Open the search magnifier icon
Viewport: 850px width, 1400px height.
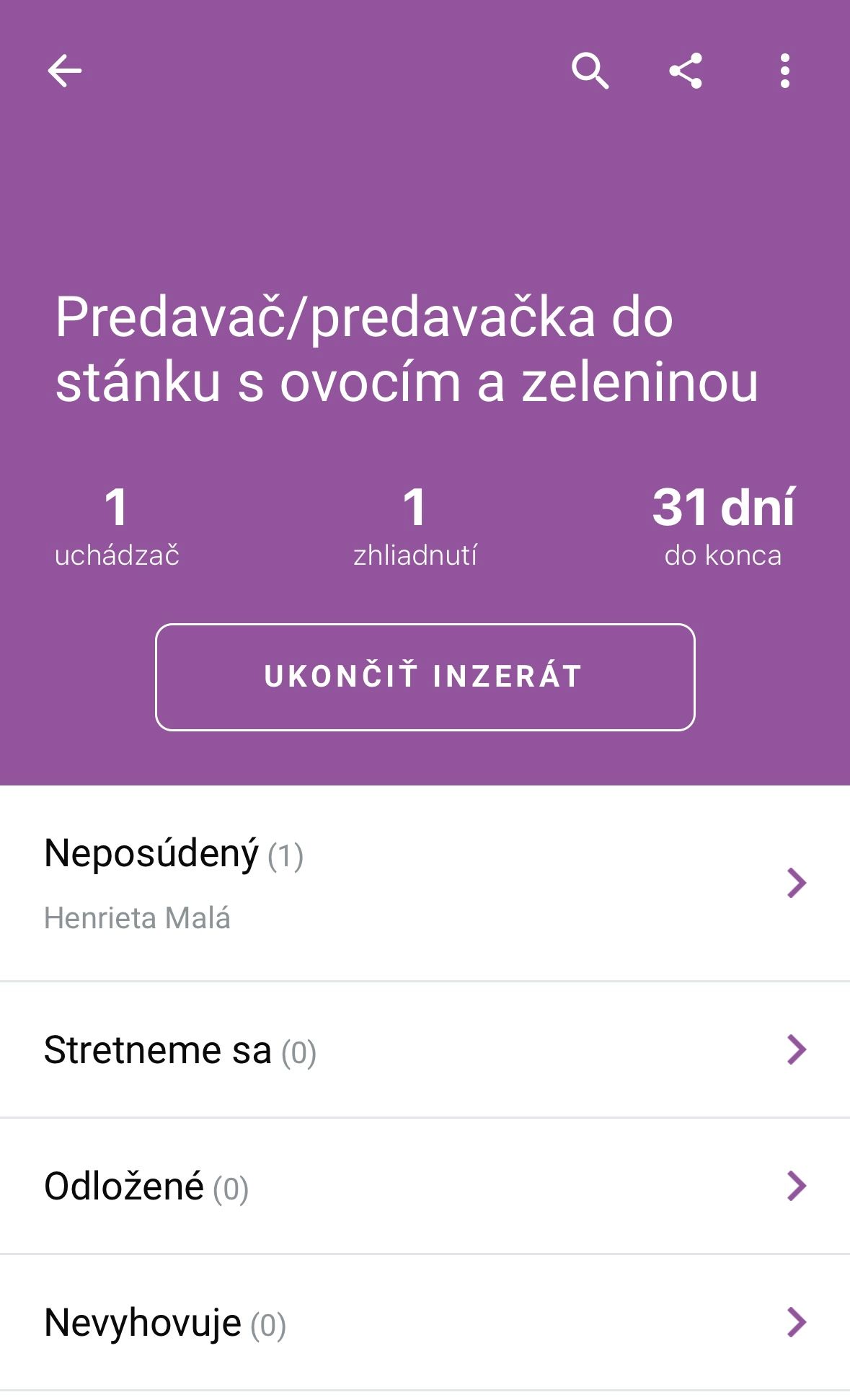590,71
